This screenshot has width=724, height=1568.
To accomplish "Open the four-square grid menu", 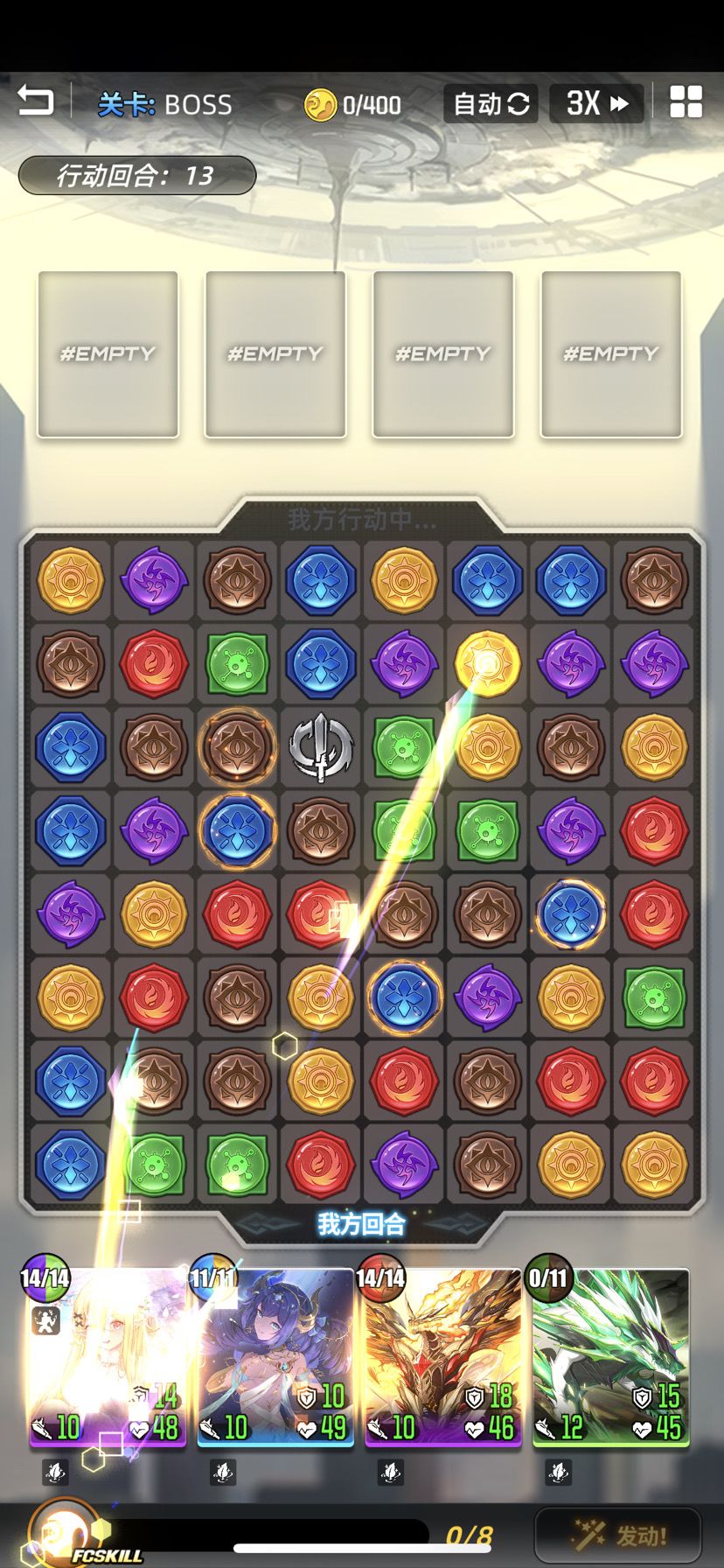I will click(x=686, y=102).
